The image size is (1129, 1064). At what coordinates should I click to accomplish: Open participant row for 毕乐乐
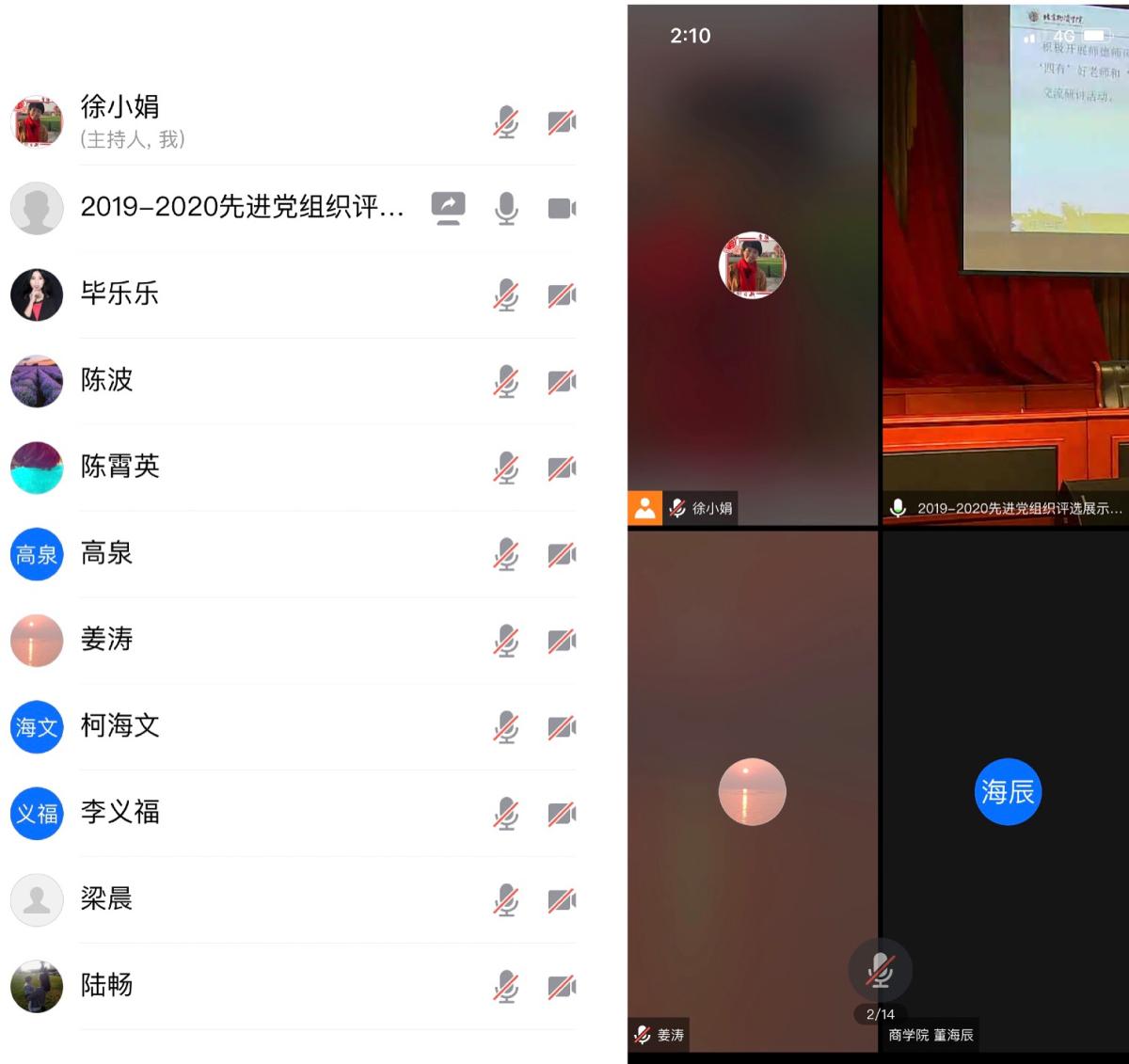point(235,294)
